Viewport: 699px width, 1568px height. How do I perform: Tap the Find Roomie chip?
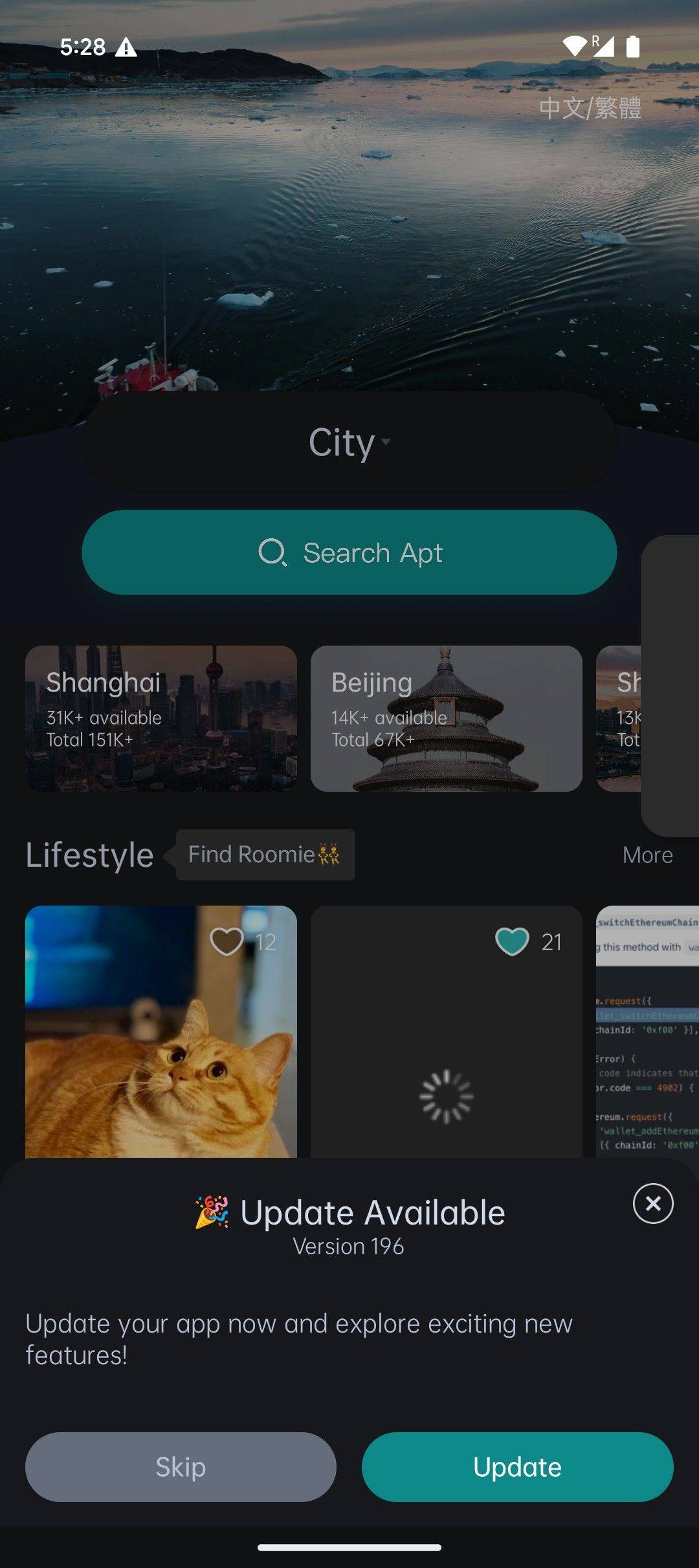pos(265,855)
